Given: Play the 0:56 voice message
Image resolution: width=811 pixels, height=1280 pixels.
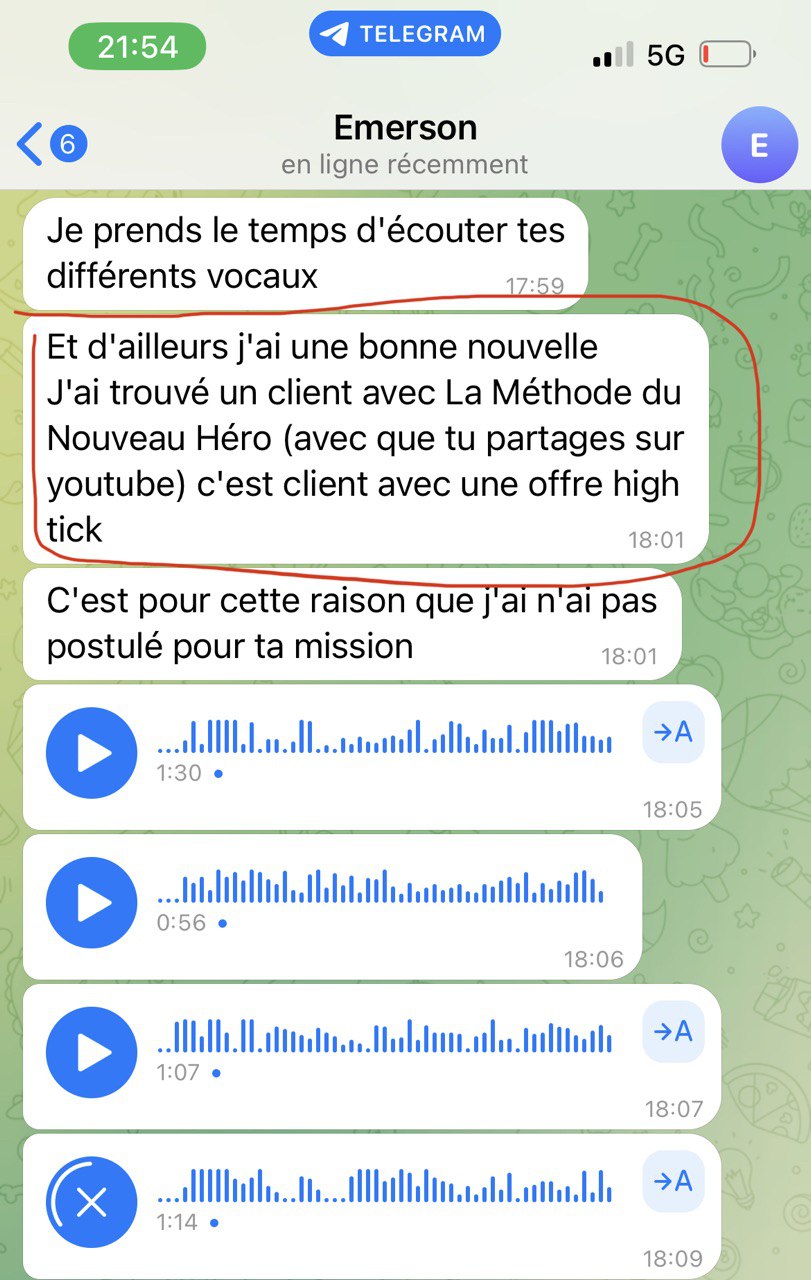Looking at the screenshot, I should click(x=92, y=902).
